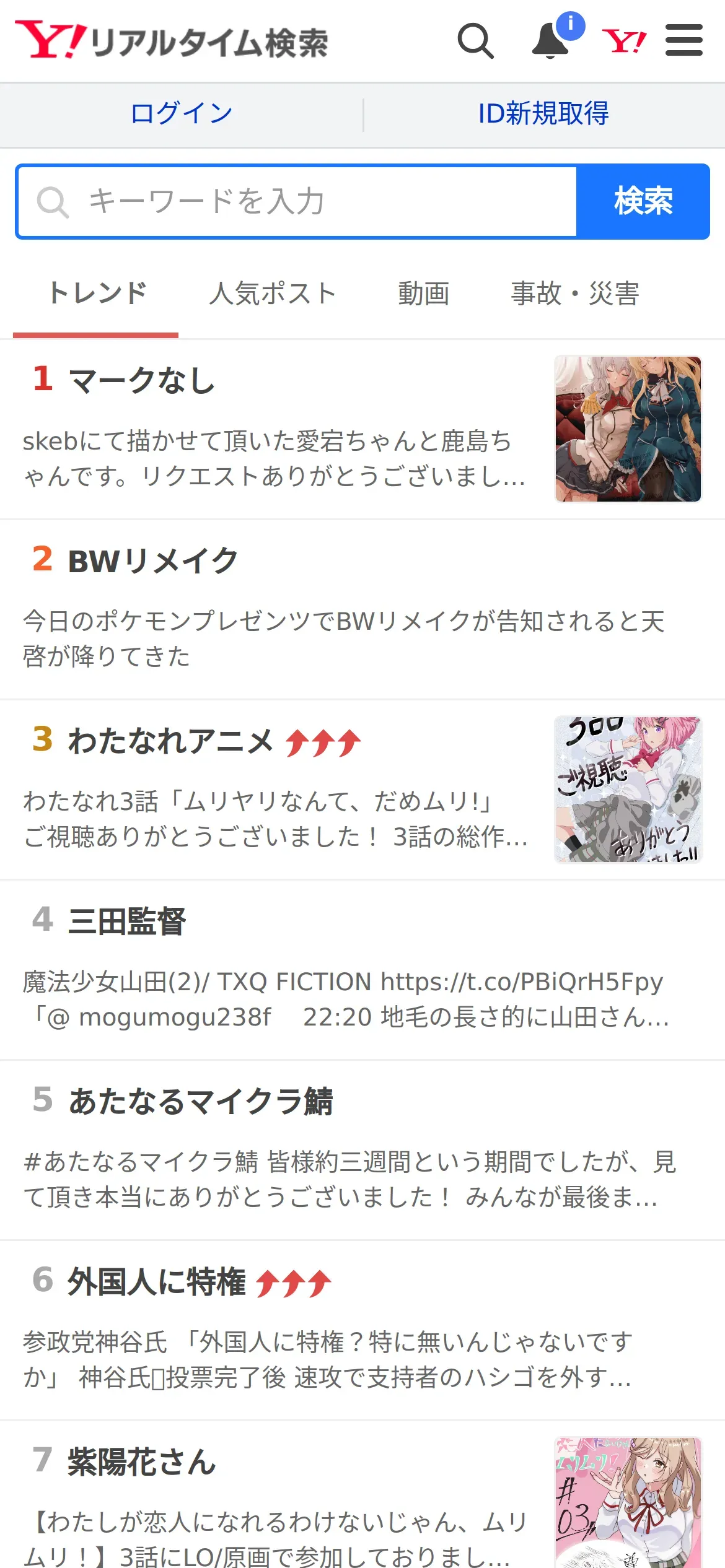Screen dimensions: 725x1568
Task: Open the Y!リアルタイム検索 logo home link
Action: tap(172, 41)
